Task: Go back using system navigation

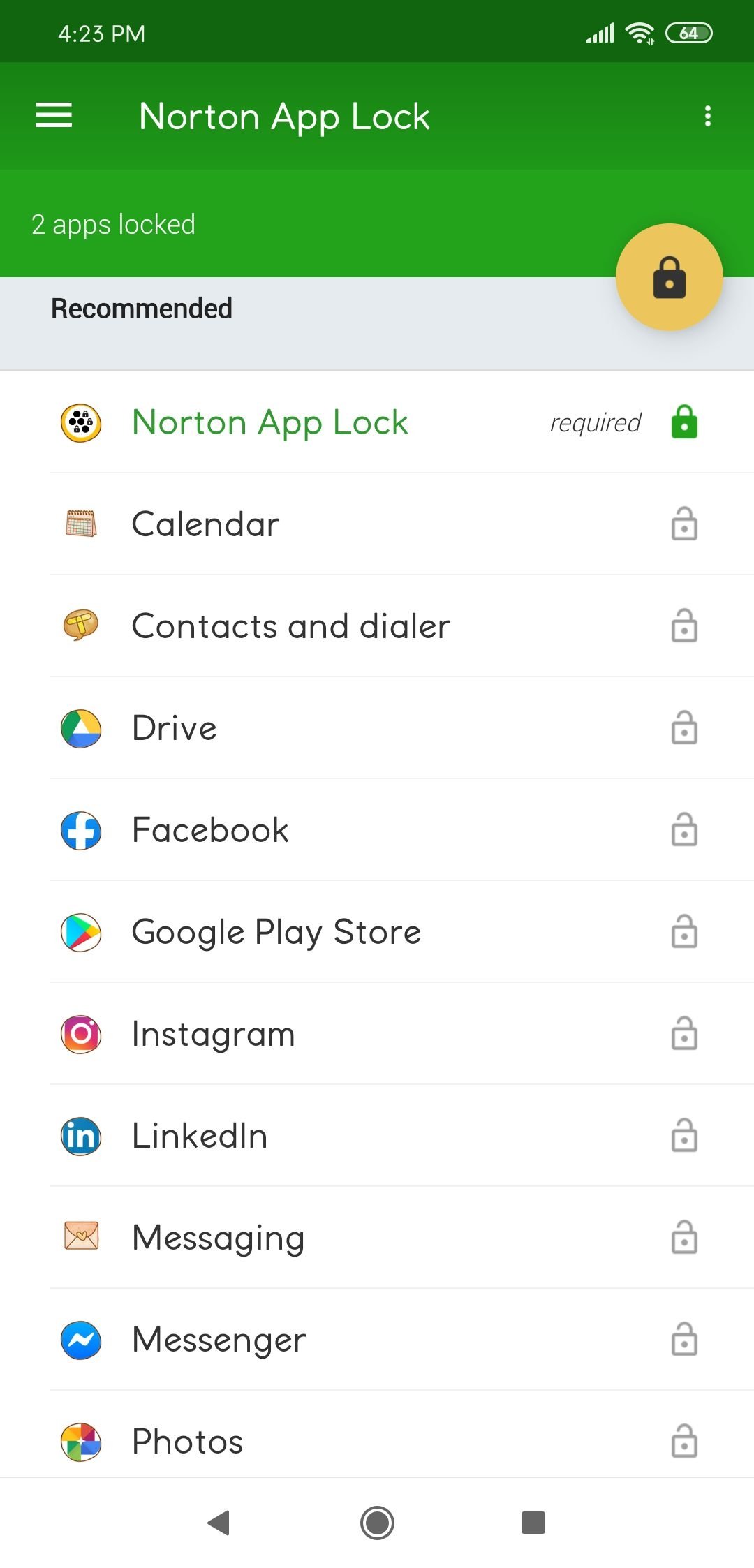Action: pyautogui.click(x=219, y=1523)
